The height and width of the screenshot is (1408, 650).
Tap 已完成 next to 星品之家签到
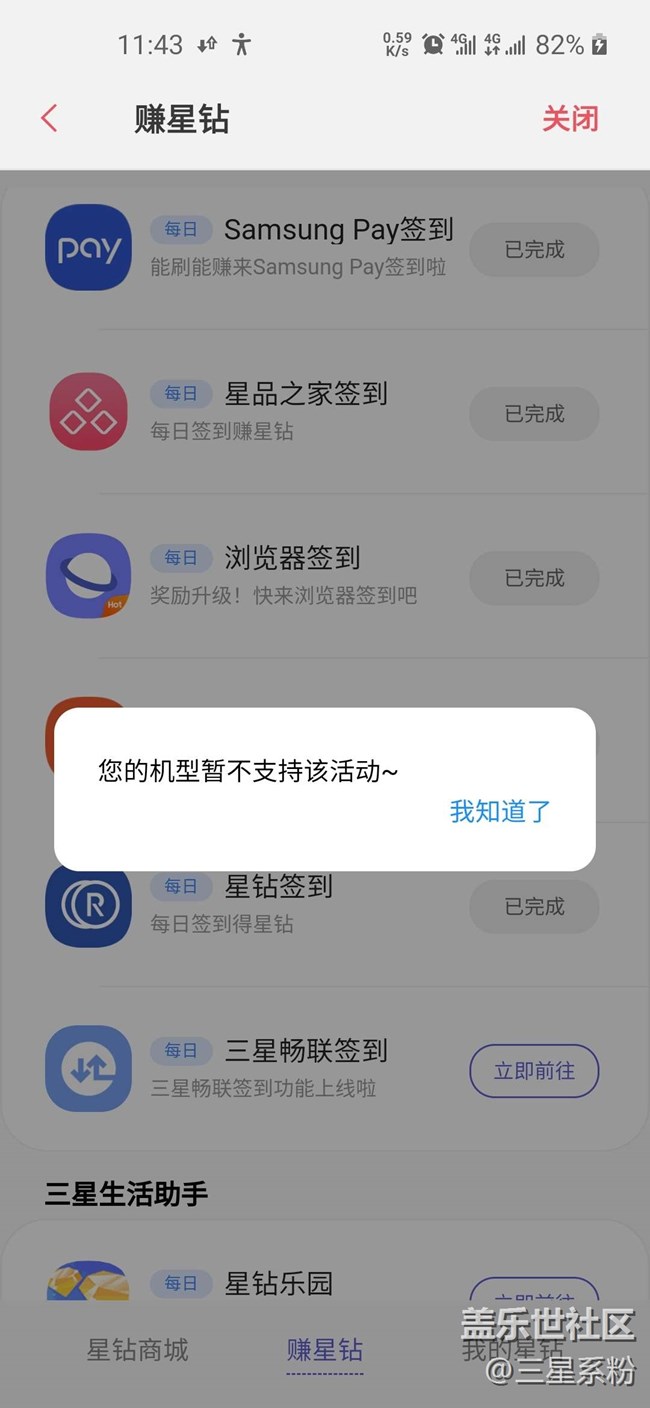(x=534, y=414)
